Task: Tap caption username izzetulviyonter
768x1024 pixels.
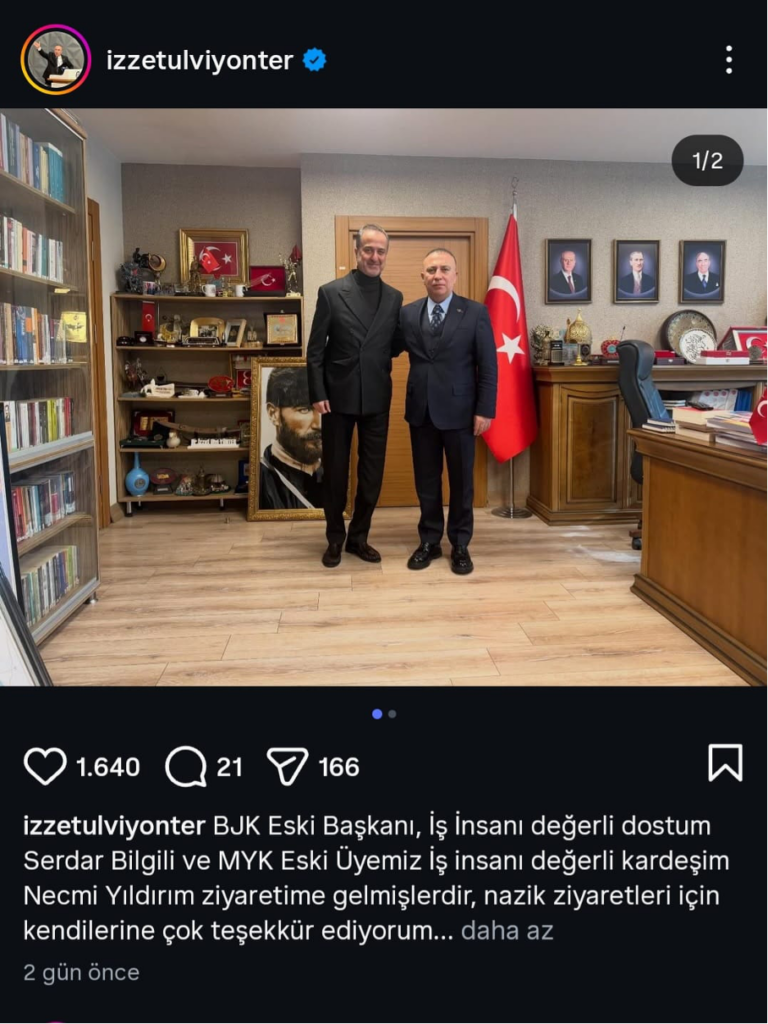Action: click(114, 826)
